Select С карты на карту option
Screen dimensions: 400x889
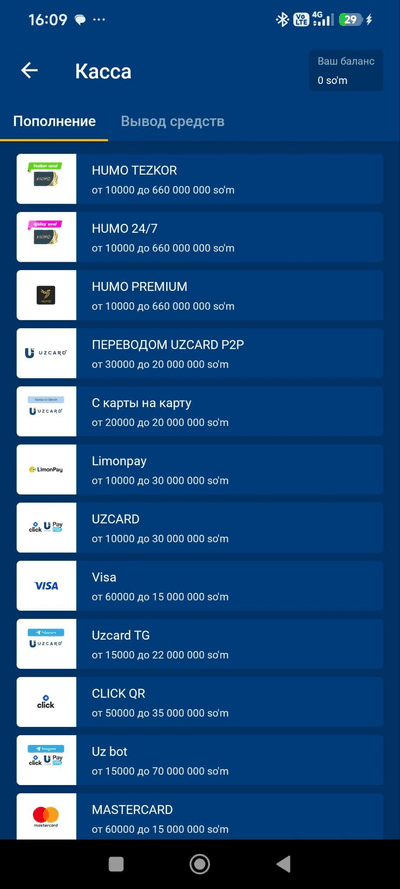pyautogui.click(x=199, y=412)
